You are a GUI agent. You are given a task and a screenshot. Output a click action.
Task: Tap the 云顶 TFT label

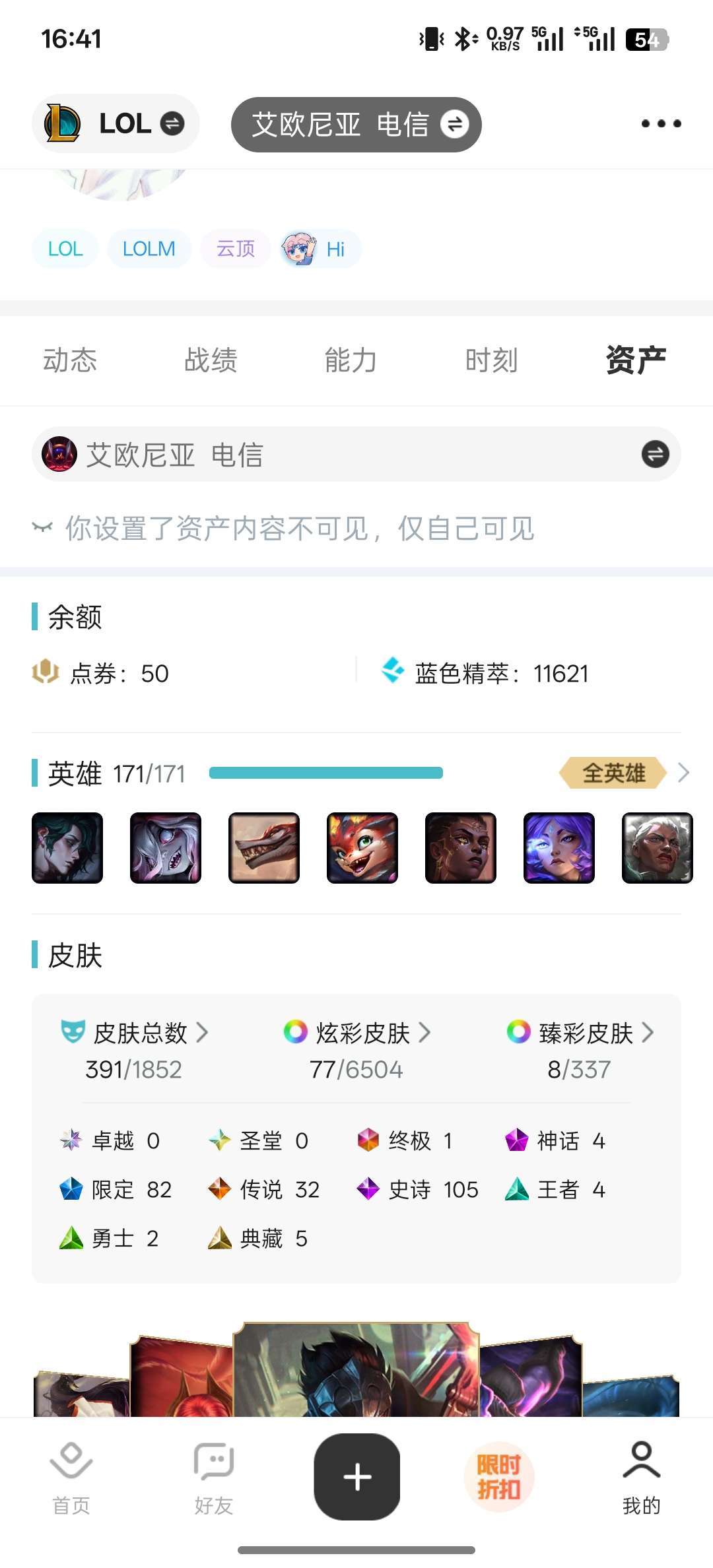point(234,249)
